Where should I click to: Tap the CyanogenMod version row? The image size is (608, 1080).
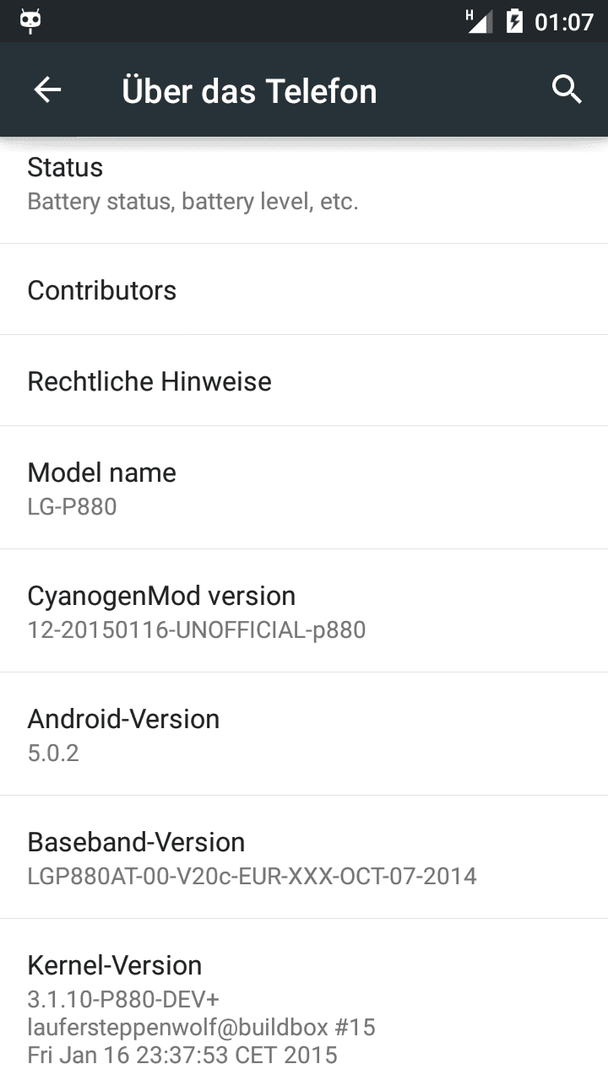304,611
